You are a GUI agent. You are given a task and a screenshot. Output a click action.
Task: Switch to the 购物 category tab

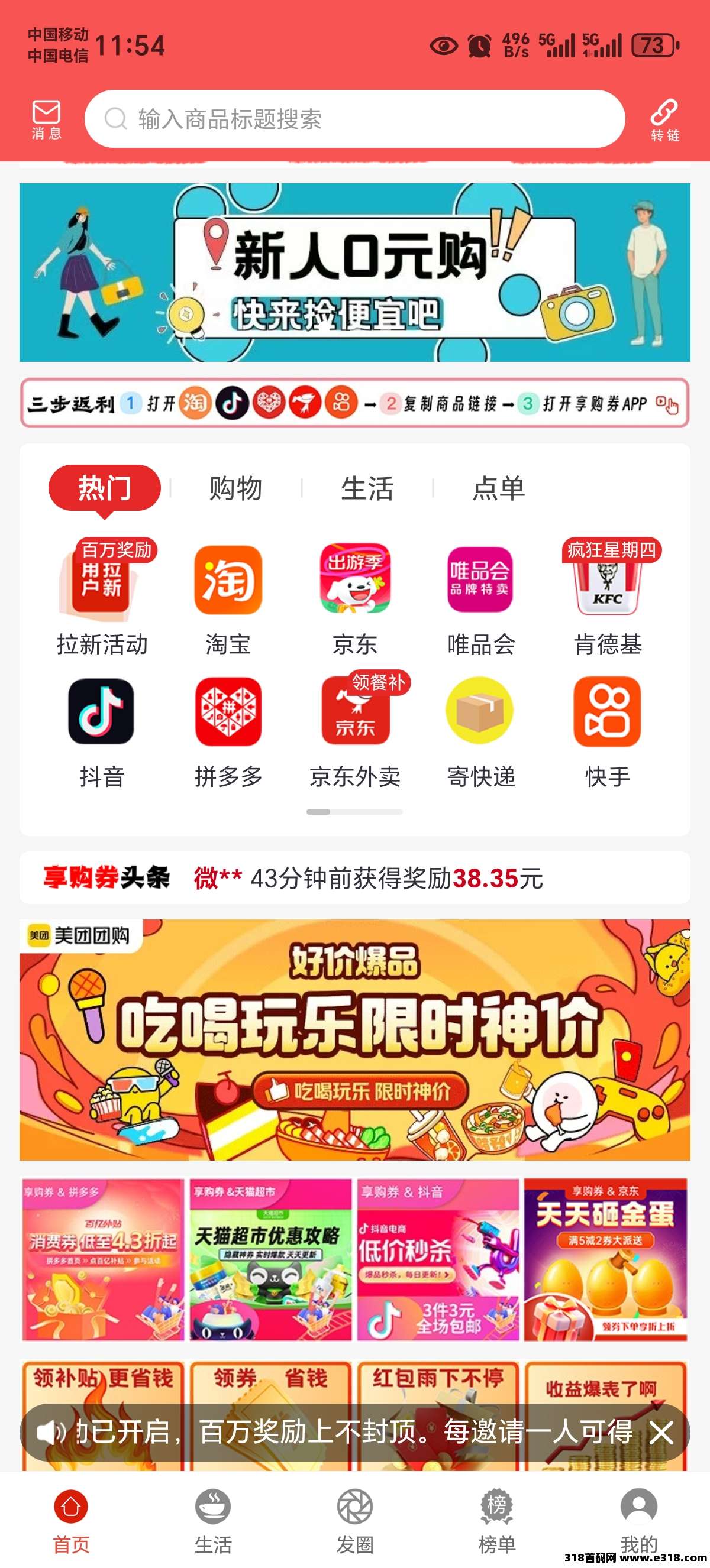pos(235,488)
